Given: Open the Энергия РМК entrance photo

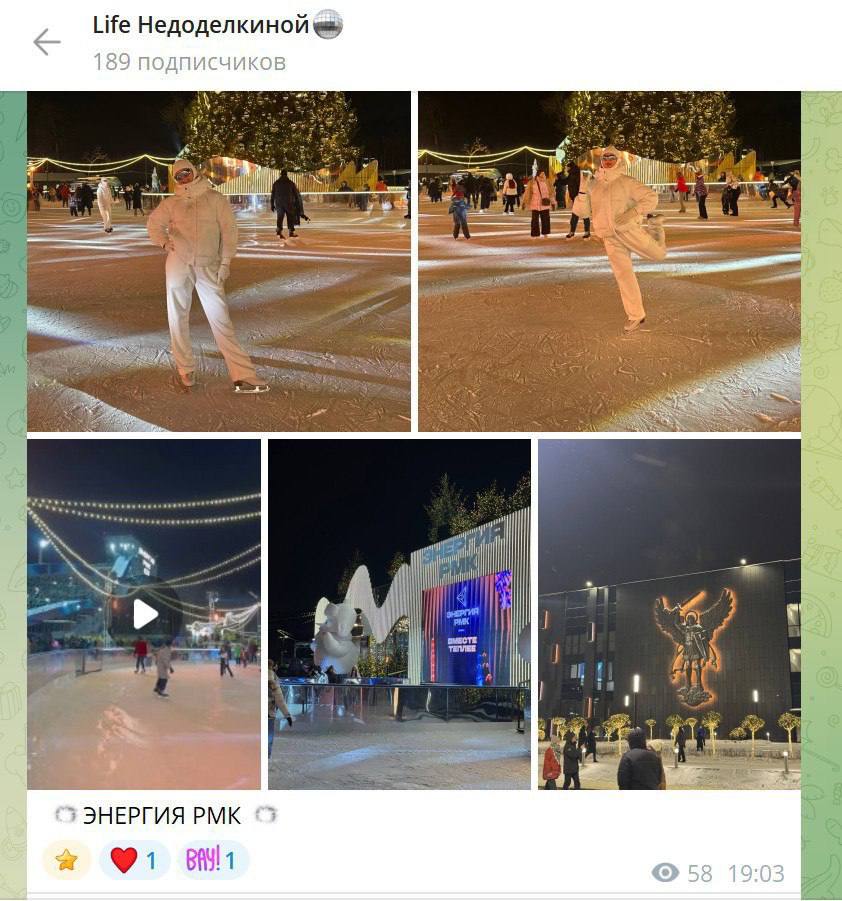Looking at the screenshot, I should pyautogui.click(x=399, y=614).
